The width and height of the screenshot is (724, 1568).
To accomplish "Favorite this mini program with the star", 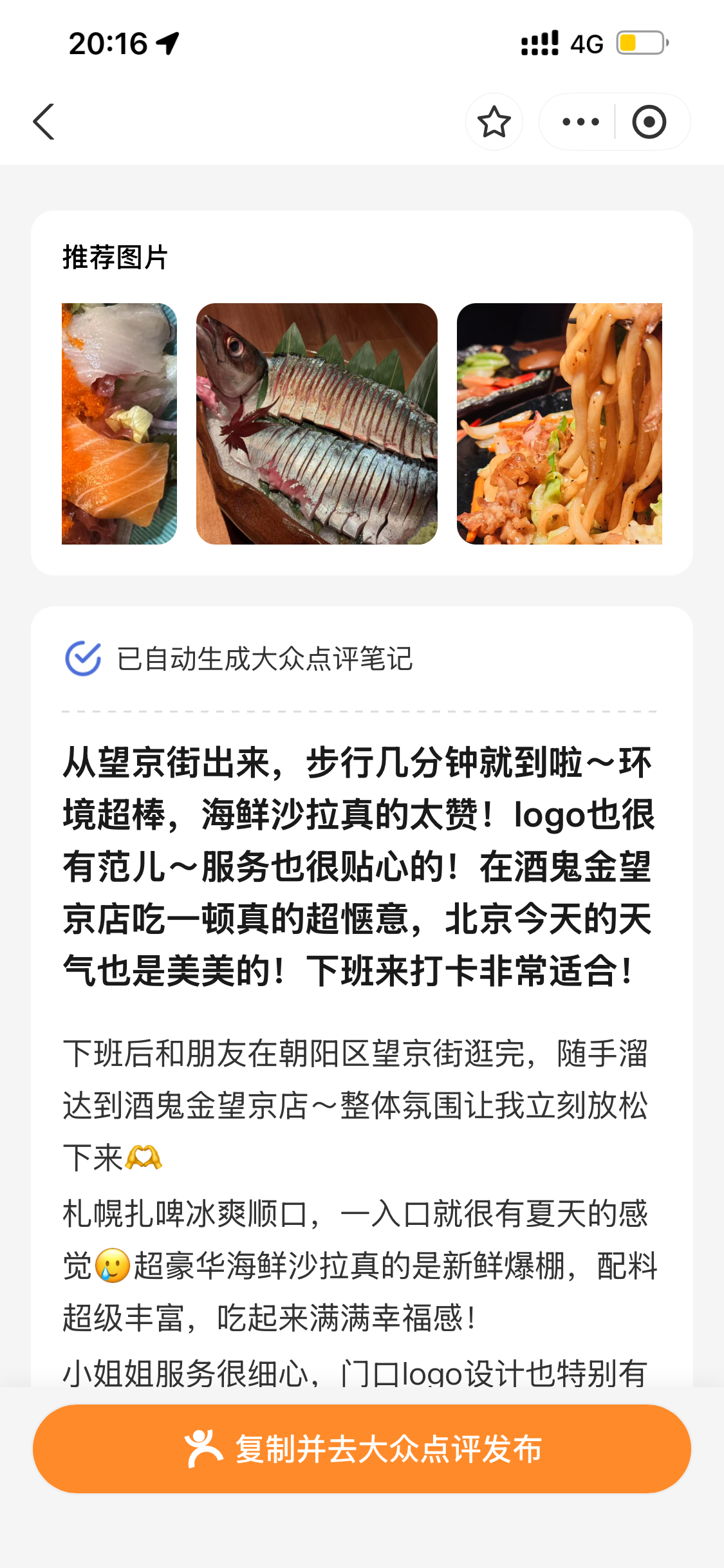I will (x=494, y=122).
